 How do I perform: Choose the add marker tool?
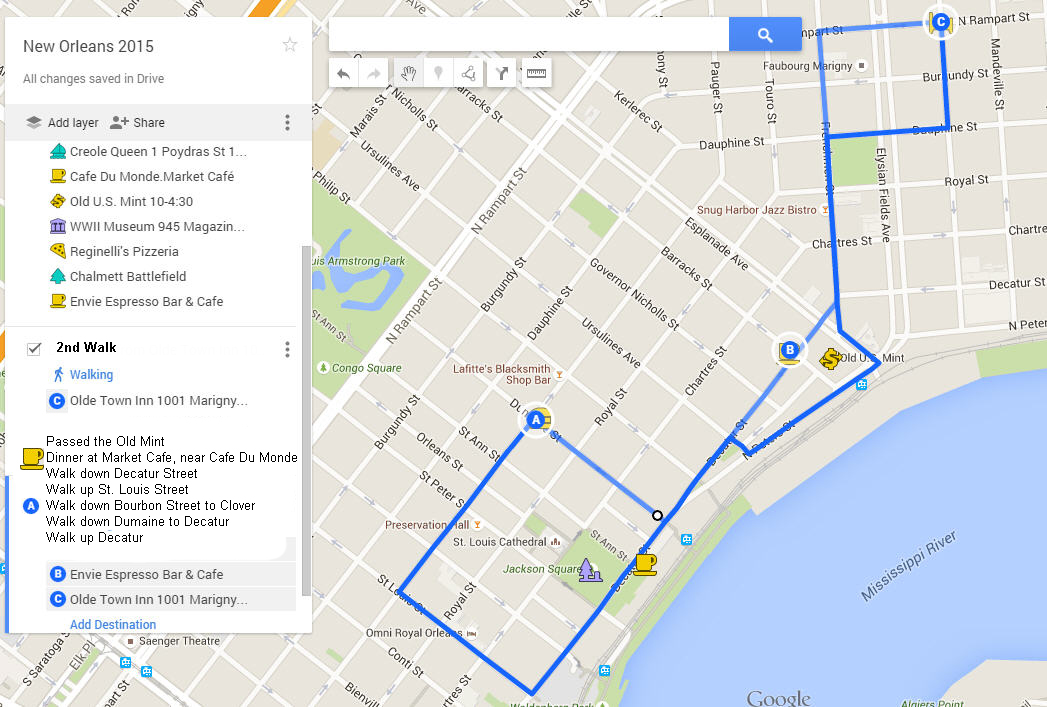tap(437, 73)
